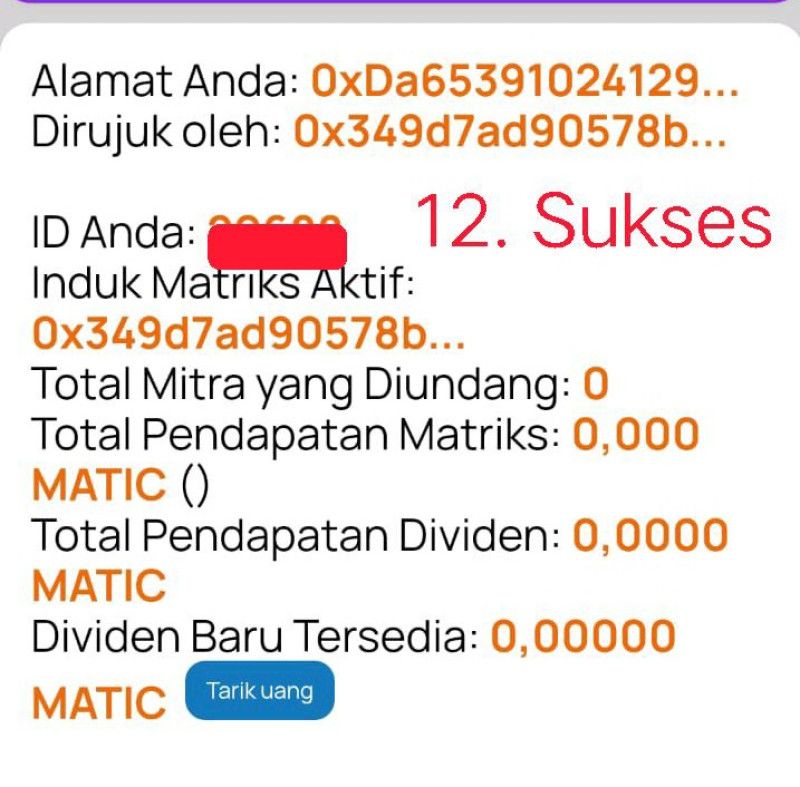Viewport: 800px width, 787px height.
Task: Tap the Tarik uang withdraw button
Action: coord(259,691)
